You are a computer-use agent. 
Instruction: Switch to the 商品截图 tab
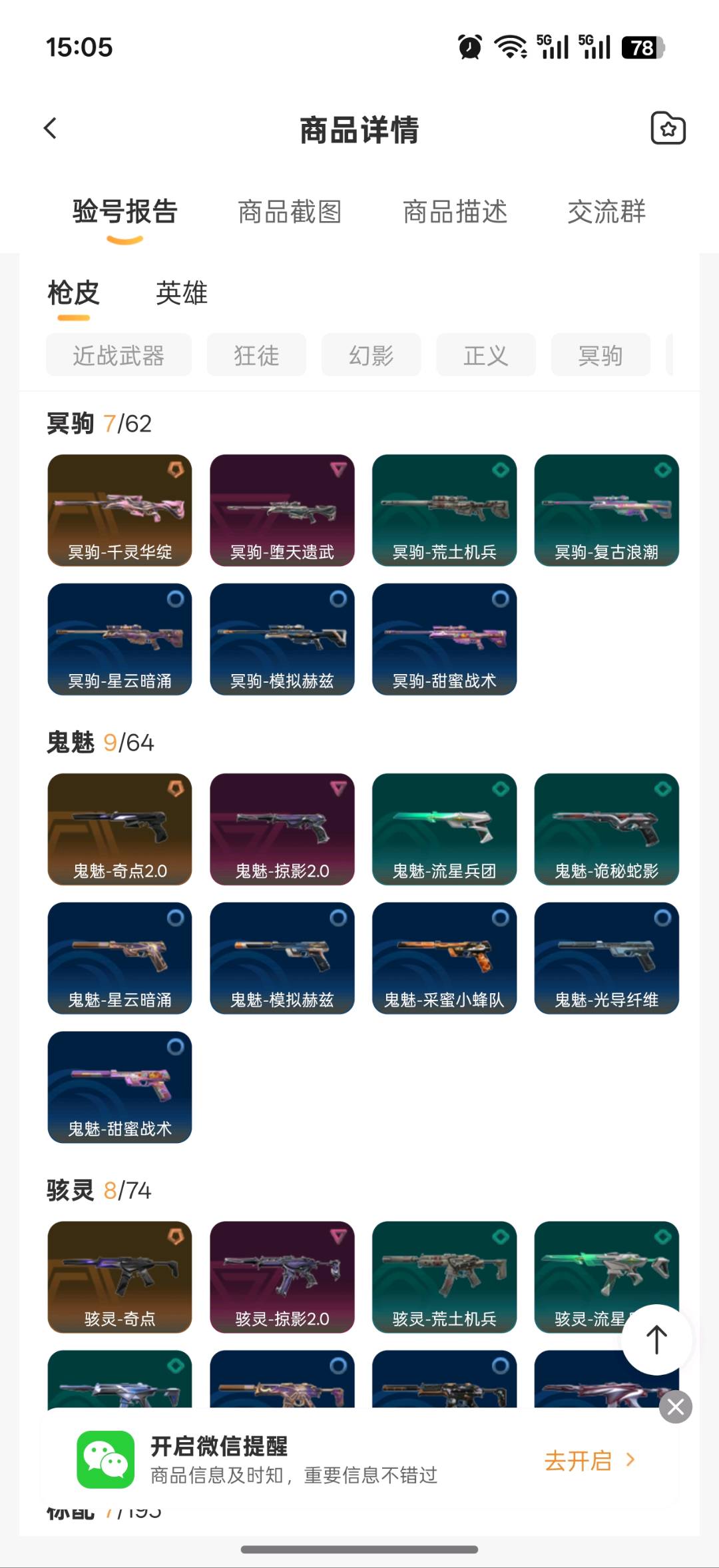pos(290,212)
